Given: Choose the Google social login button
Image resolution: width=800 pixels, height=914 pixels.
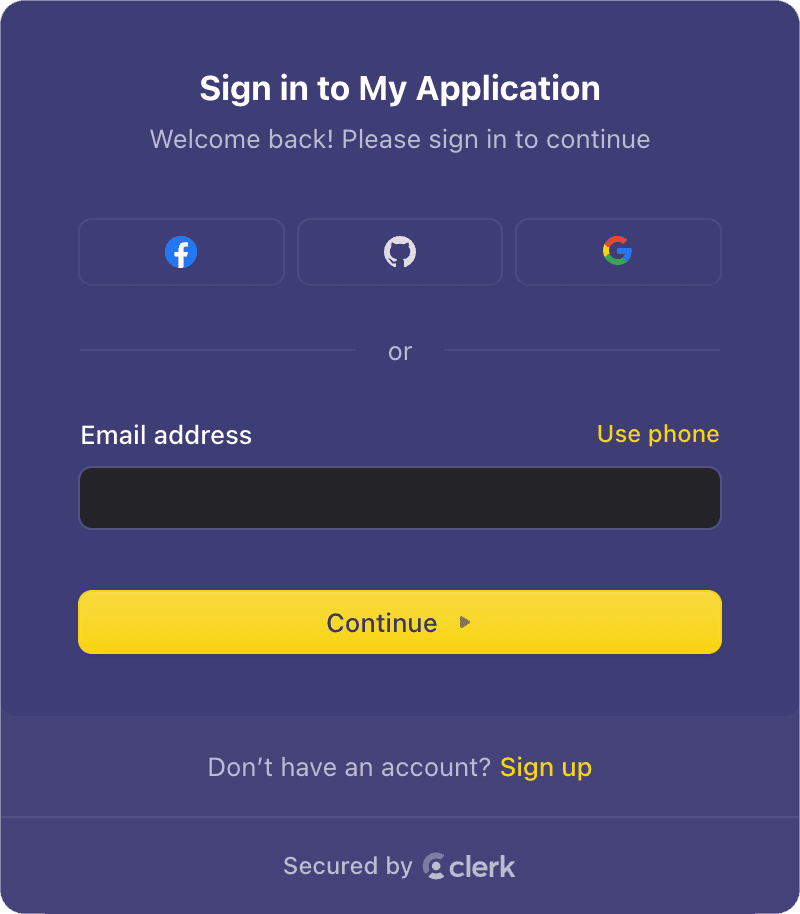Looking at the screenshot, I should (618, 251).
